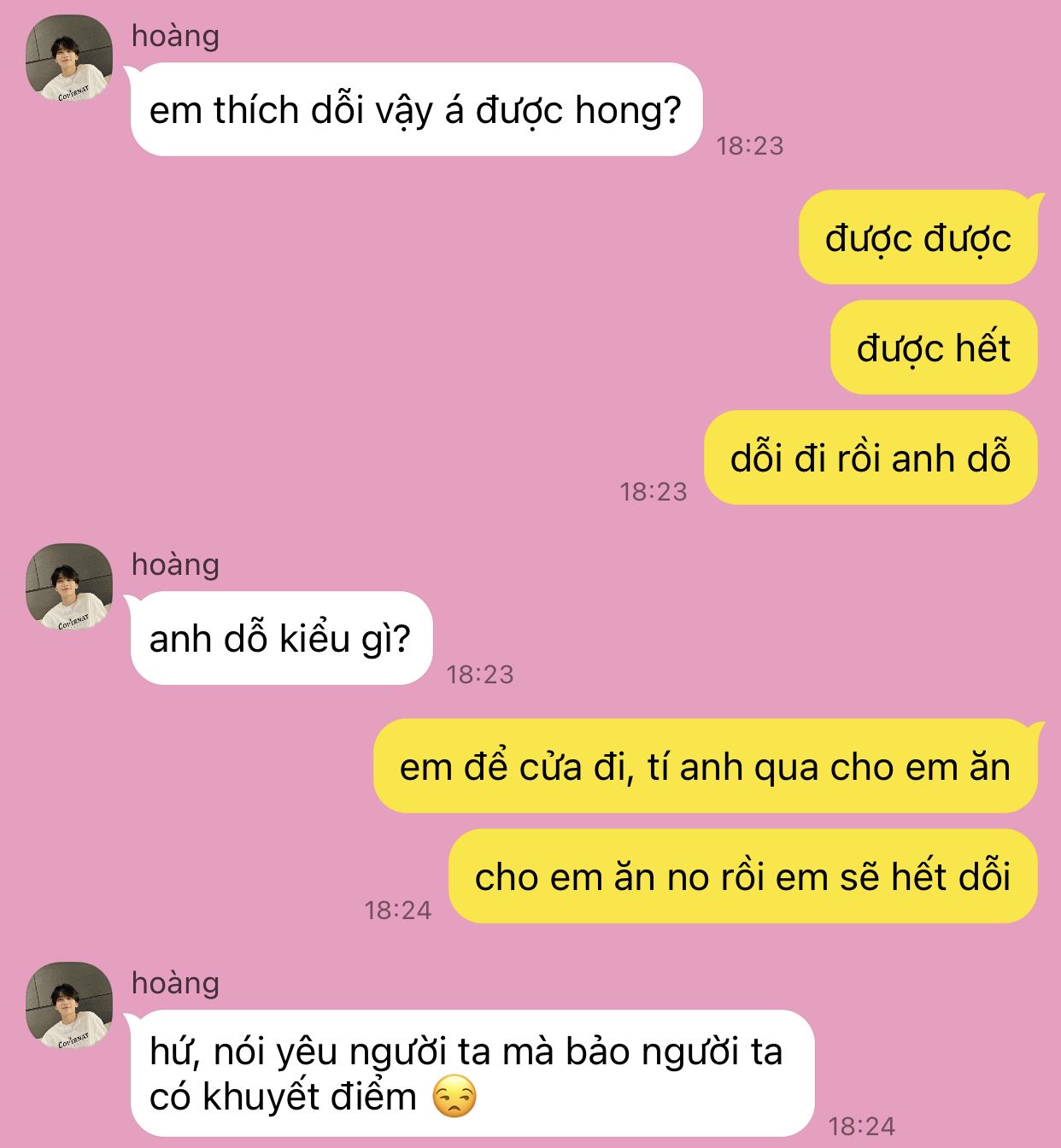Tap hoàng's profile photo next to "anh dỗ kiểu gì?"
The image size is (1061, 1148).
69,588
